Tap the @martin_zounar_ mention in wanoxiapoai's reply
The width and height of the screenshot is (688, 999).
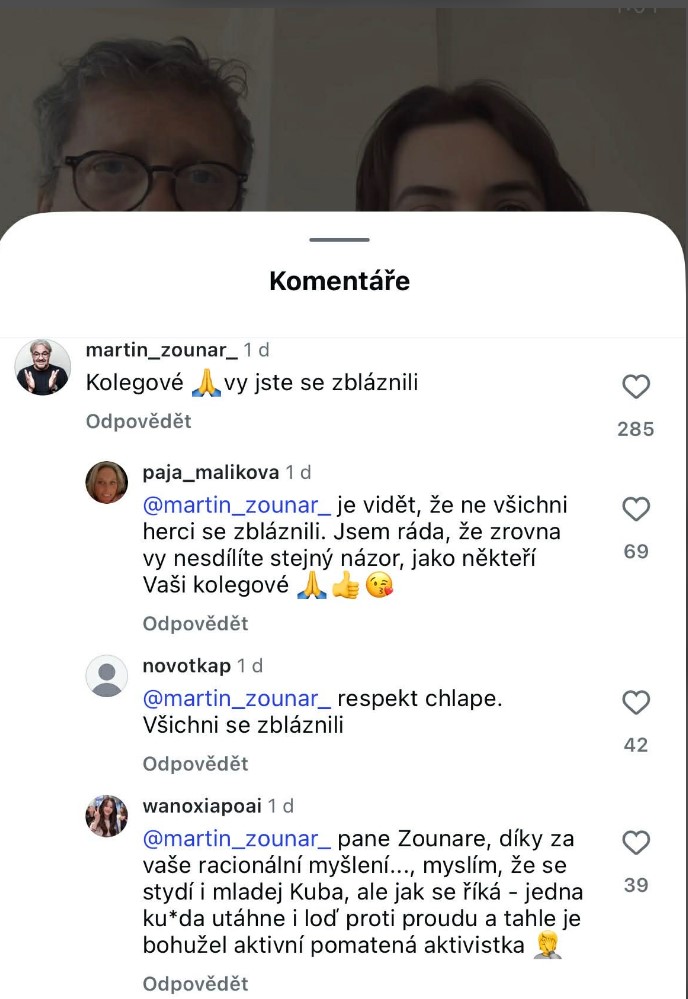(236, 839)
